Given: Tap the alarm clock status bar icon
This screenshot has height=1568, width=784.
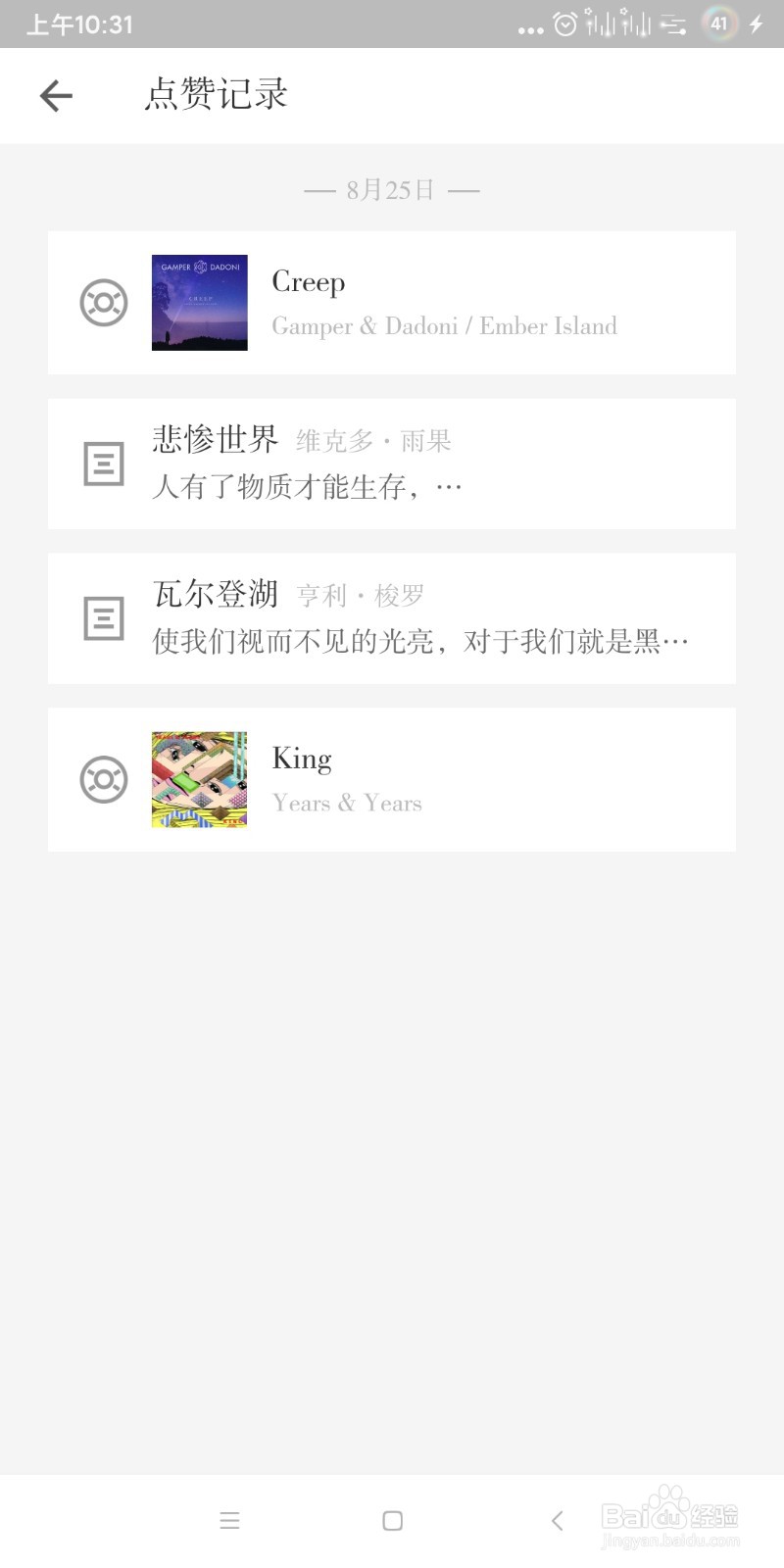Looking at the screenshot, I should click(x=563, y=24).
